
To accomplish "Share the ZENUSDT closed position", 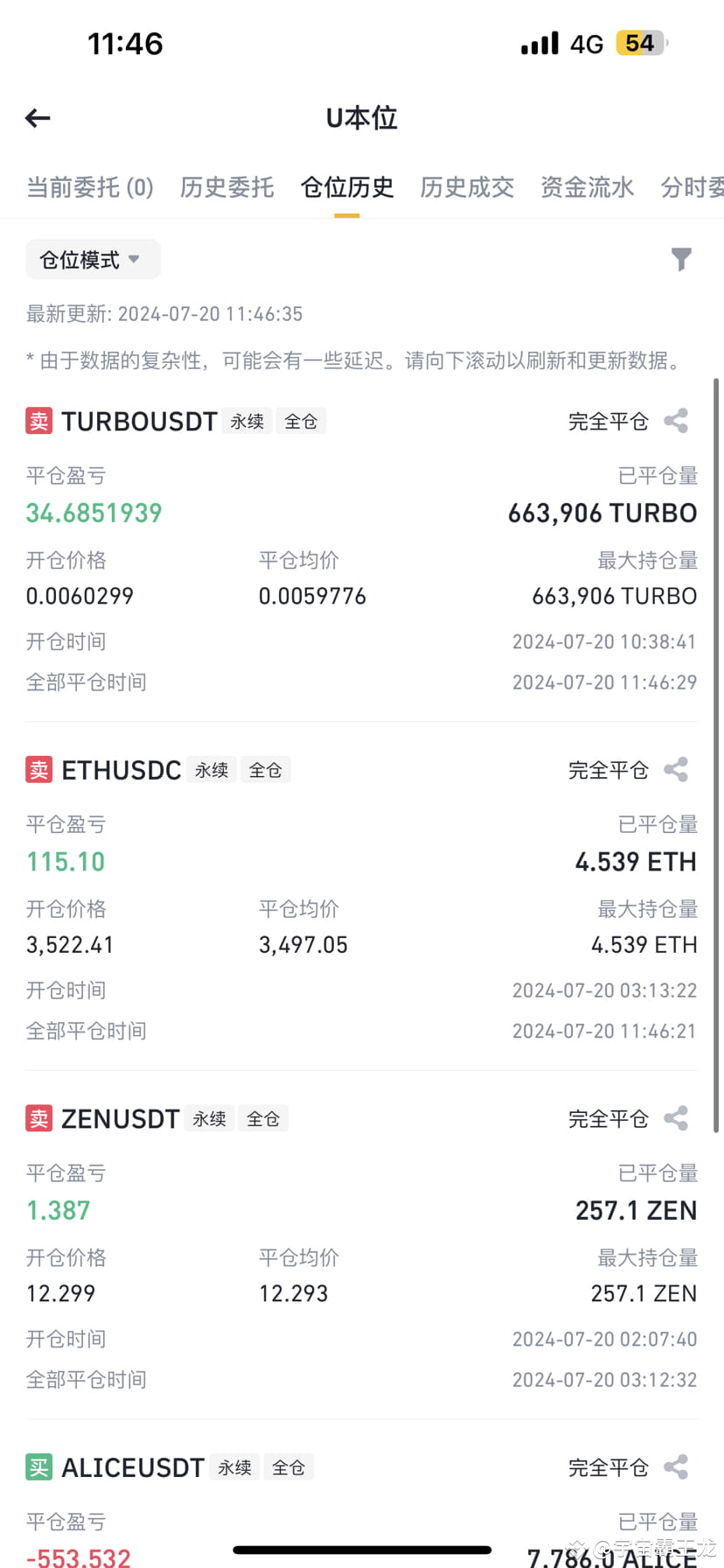I will [x=676, y=1117].
